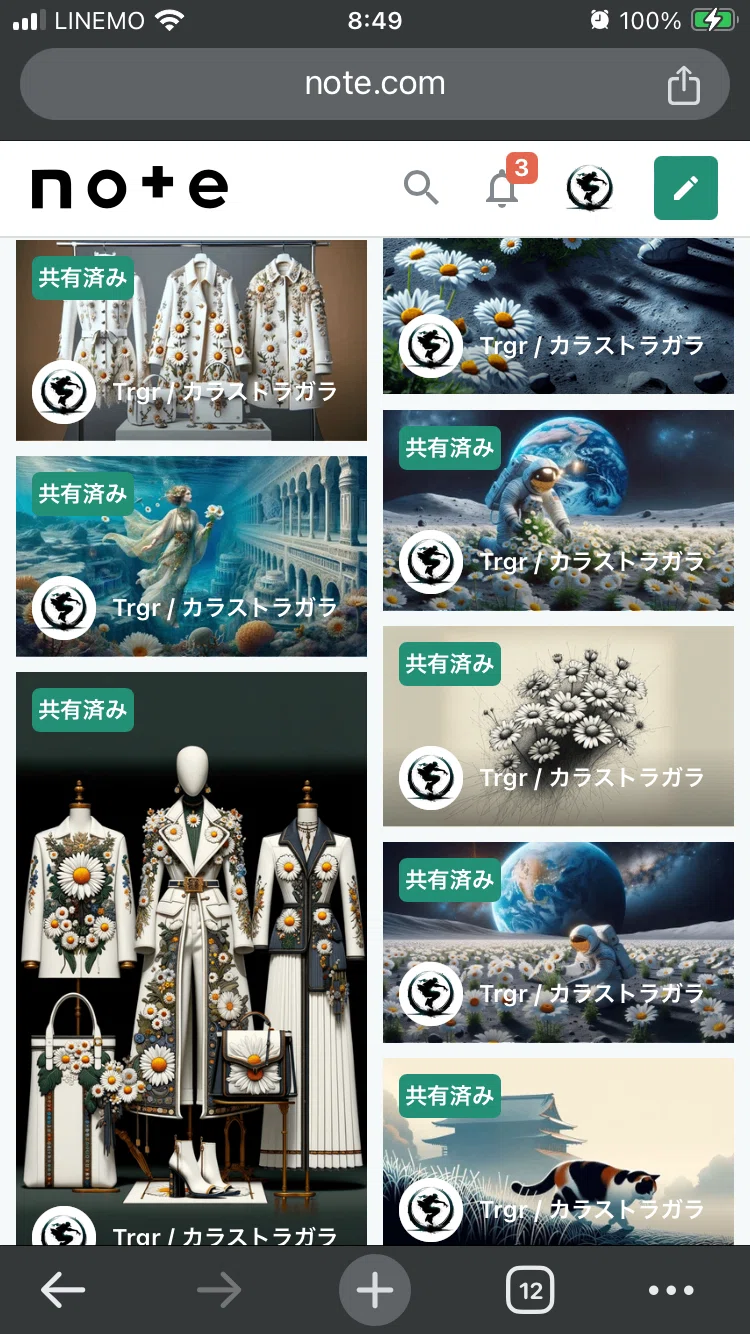The width and height of the screenshot is (750, 1334).
Task: Open the daisies on moon surface image
Action: [558, 316]
